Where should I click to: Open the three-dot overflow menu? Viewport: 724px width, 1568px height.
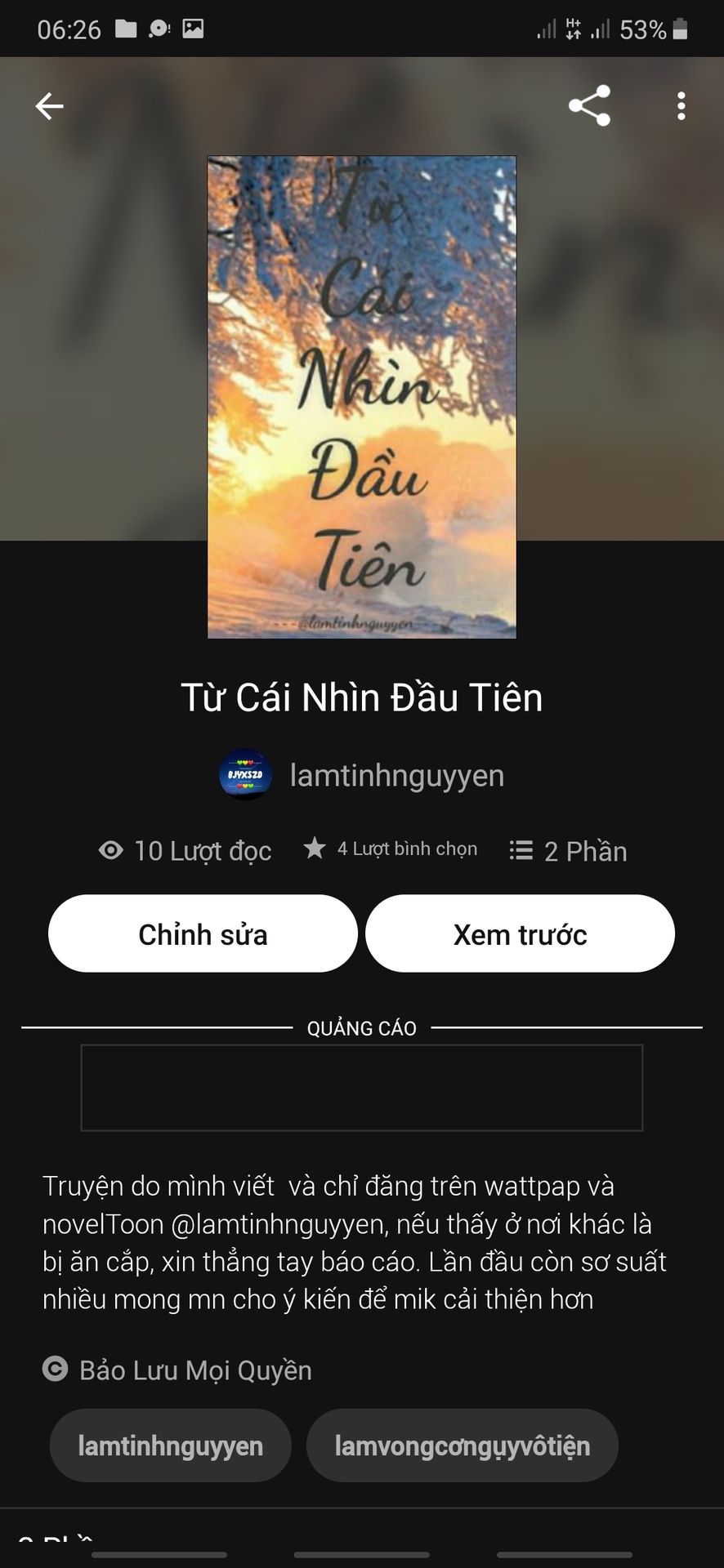[x=681, y=106]
